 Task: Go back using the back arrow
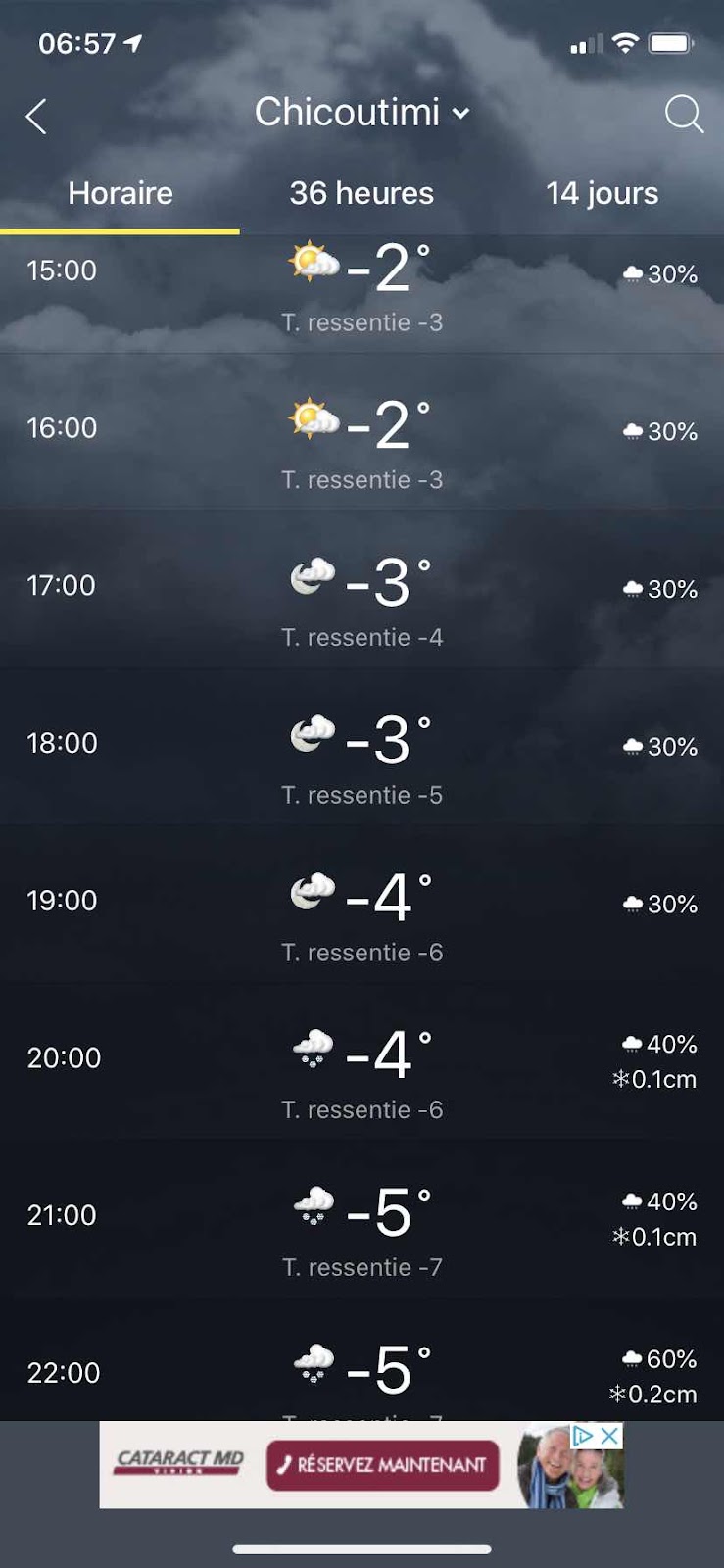click(x=36, y=116)
